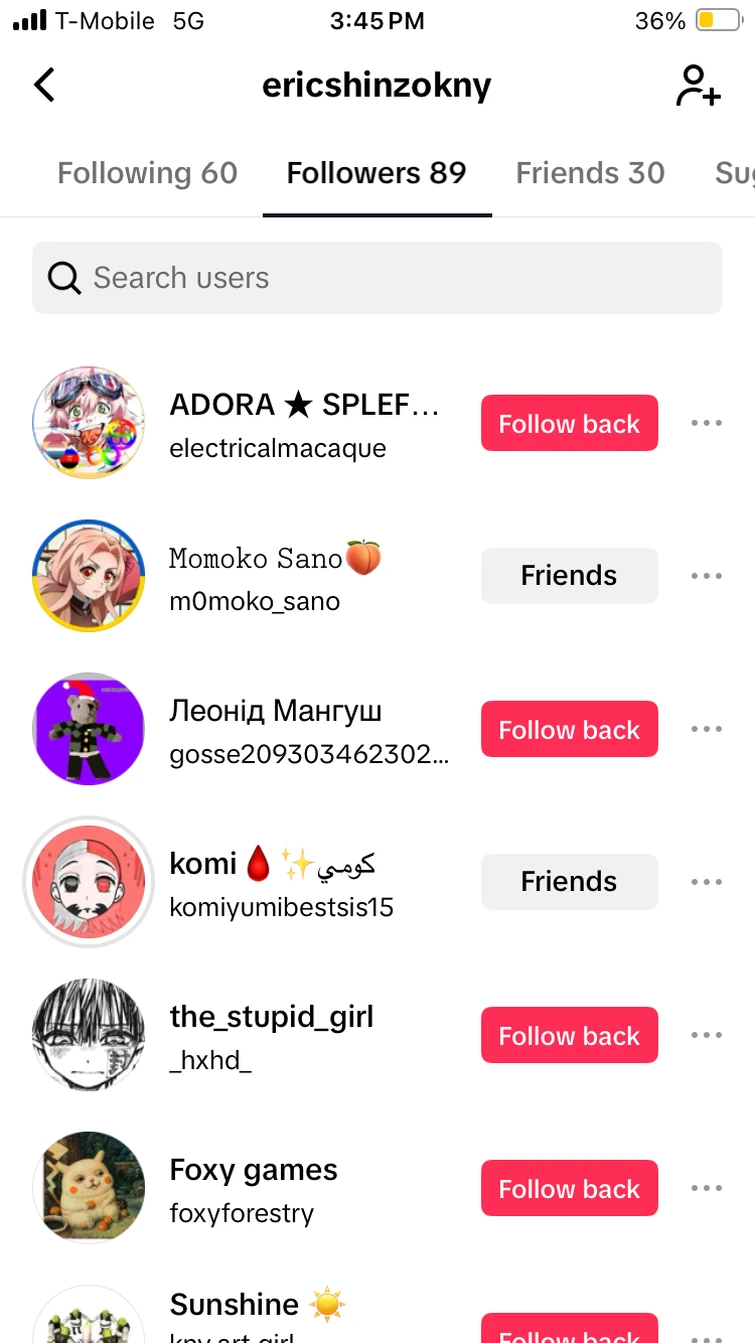Follow back the_stupid_girl
The image size is (755, 1343).
click(569, 1035)
